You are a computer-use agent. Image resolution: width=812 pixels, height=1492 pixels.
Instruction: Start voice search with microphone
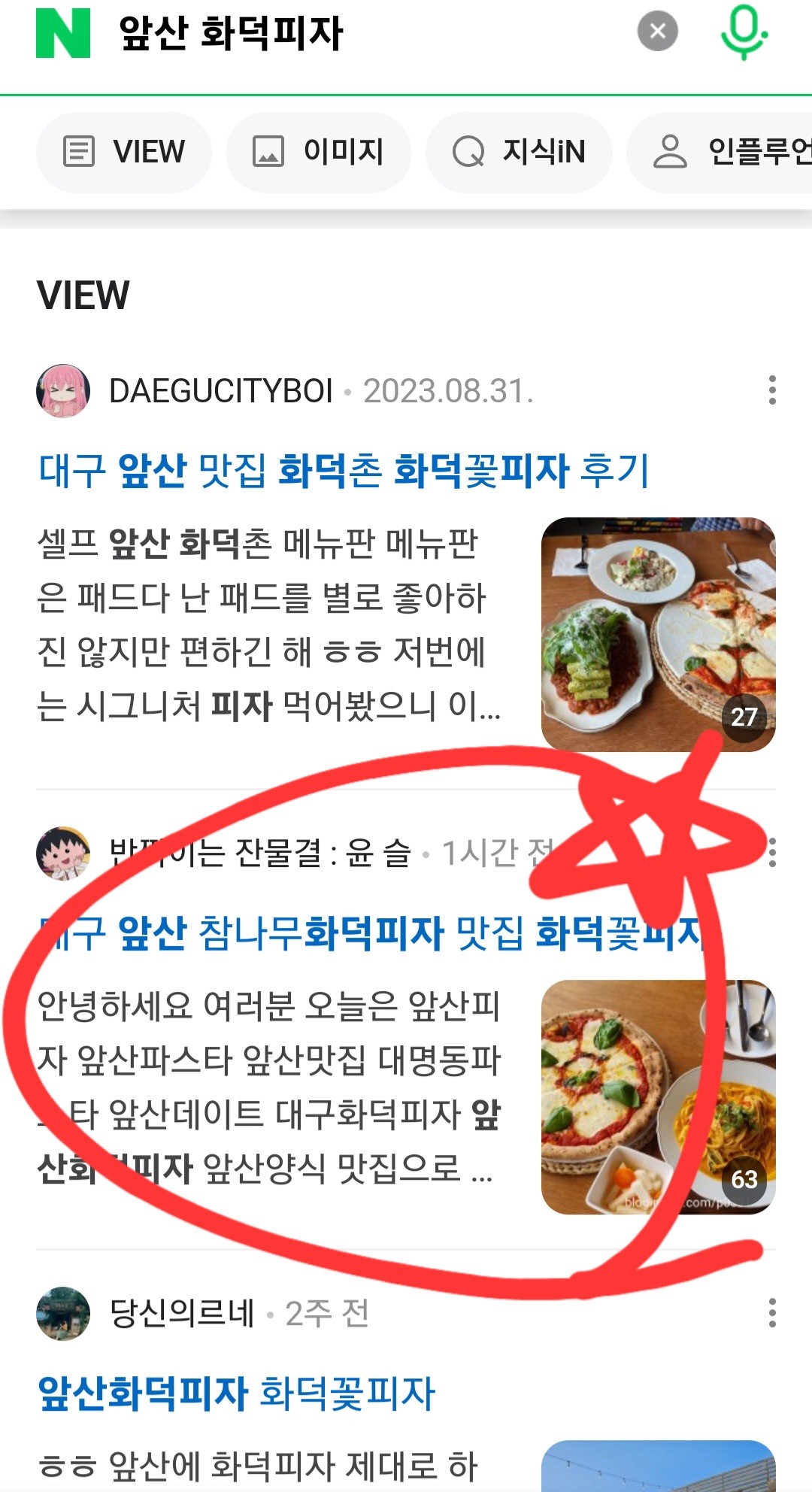pos(743,32)
